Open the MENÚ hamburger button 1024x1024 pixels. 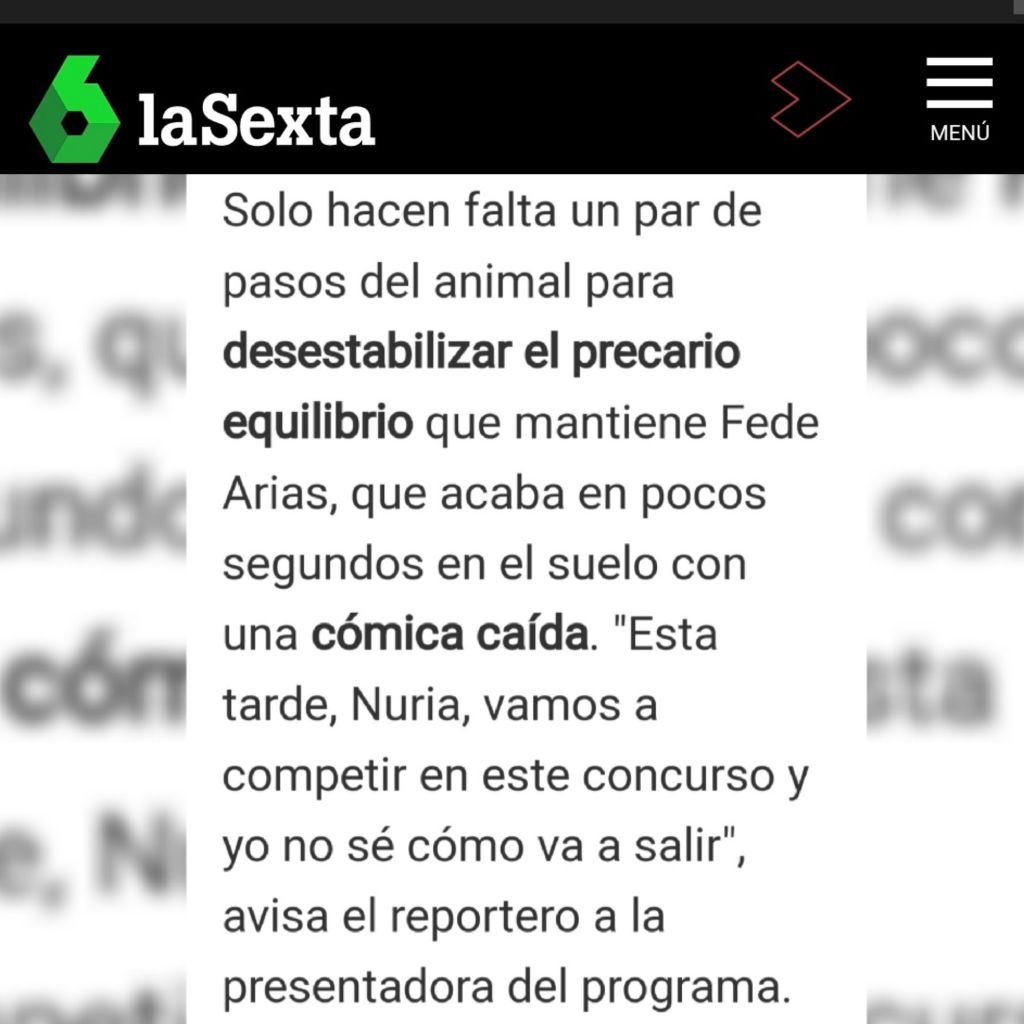(959, 99)
